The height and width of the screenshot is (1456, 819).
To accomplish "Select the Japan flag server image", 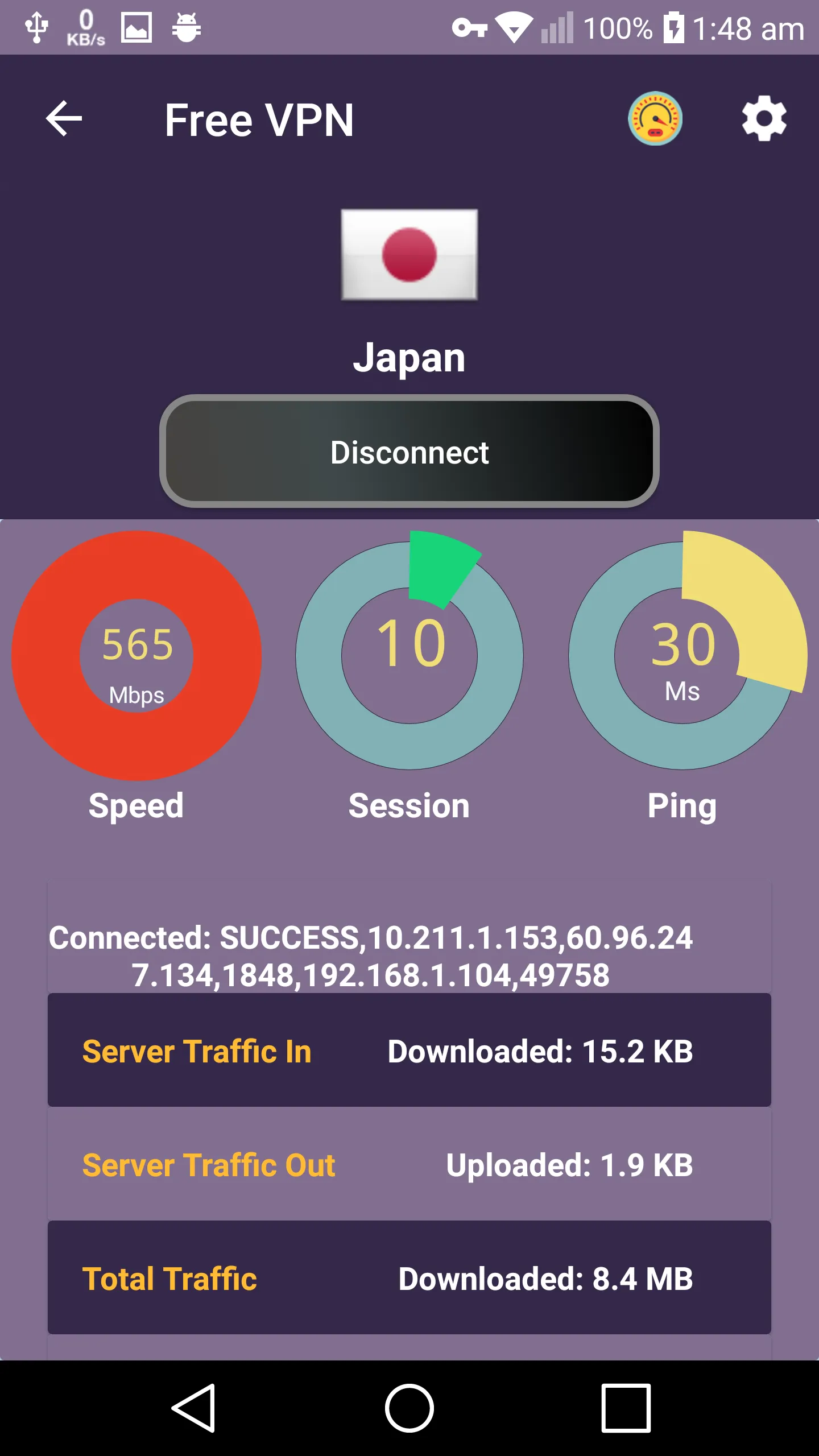I will pos(409,254).
